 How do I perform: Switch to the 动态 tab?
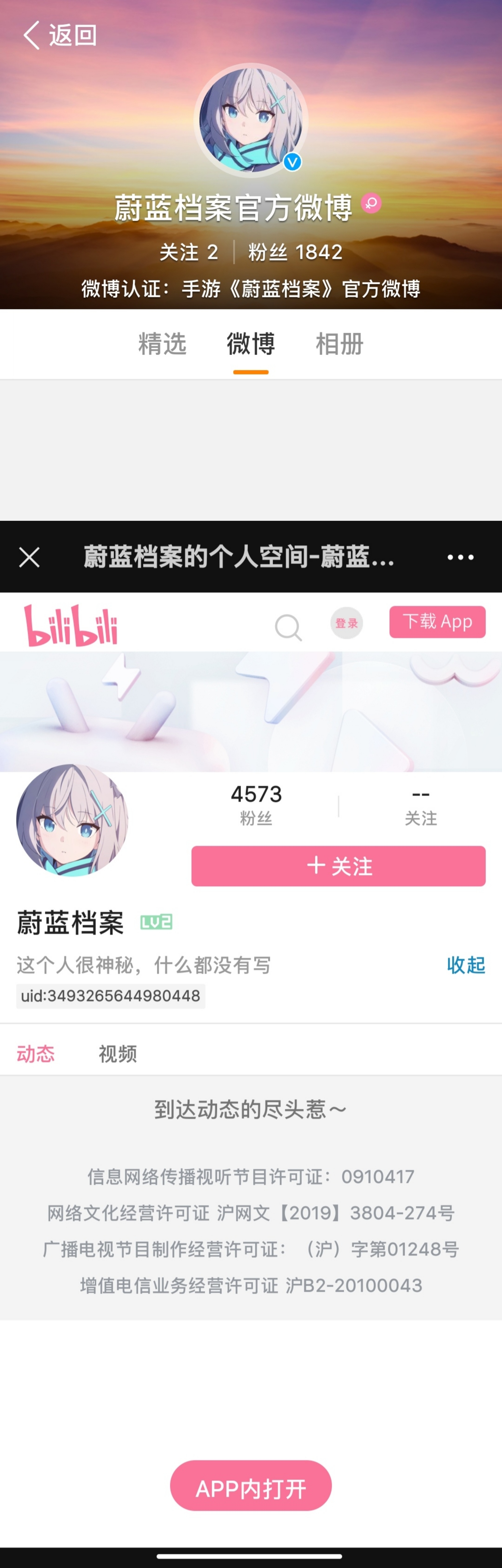[36, 1054]
